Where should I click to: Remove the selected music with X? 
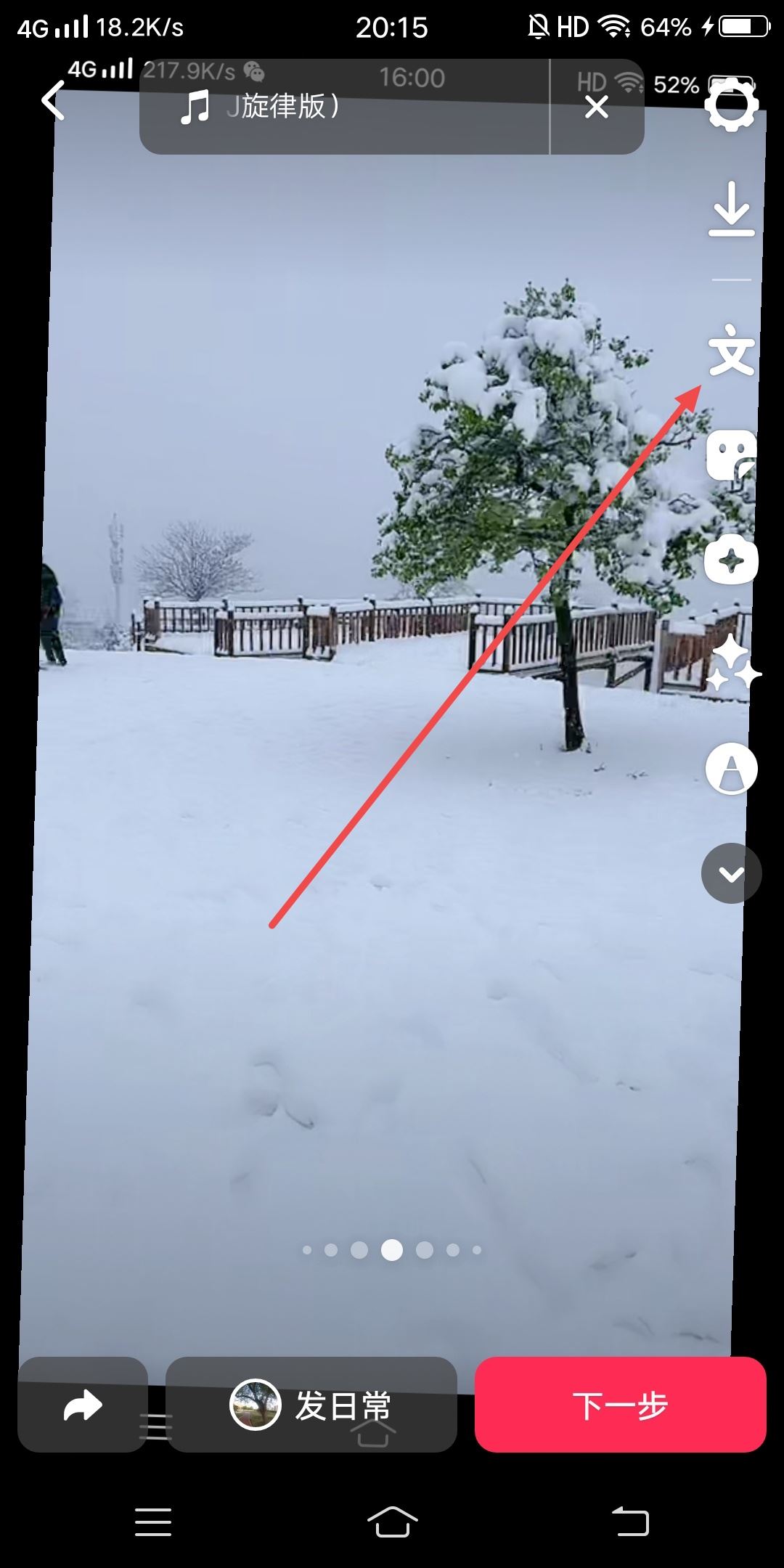(597, 107)
